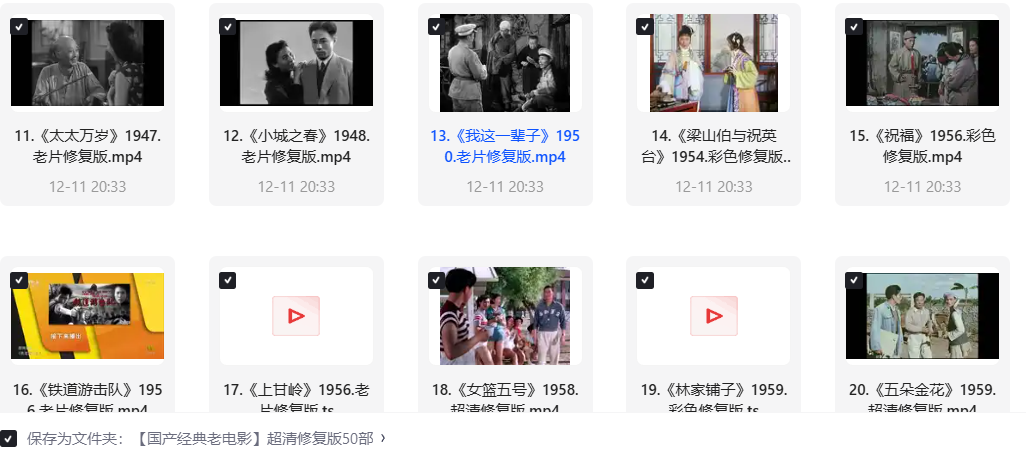The image size is (1026, 450).
Task: Deselect the 《五朵金花》1959 checkbox
Action: coord(854,281)
